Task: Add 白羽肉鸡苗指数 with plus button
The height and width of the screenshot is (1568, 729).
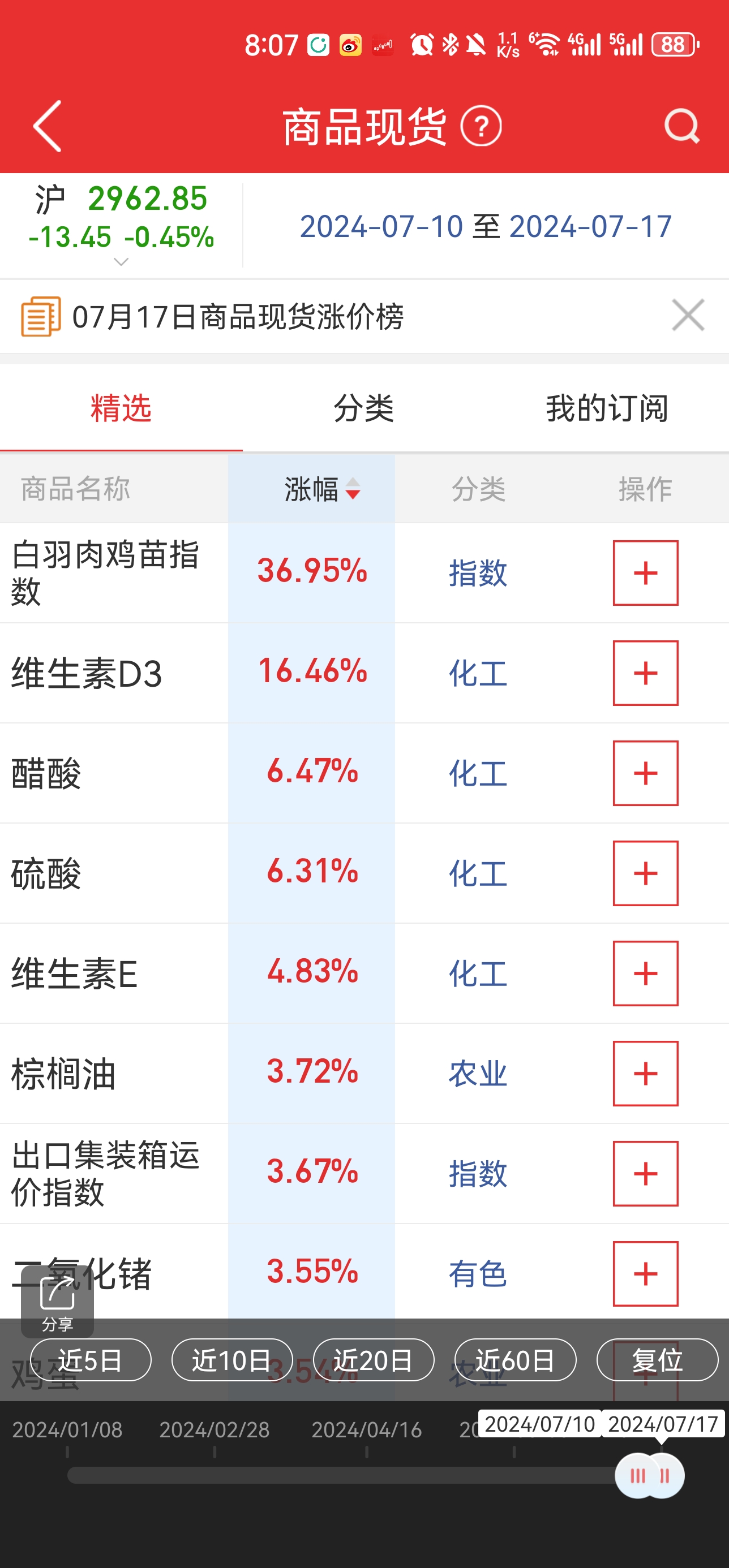Action: (646, 573)
